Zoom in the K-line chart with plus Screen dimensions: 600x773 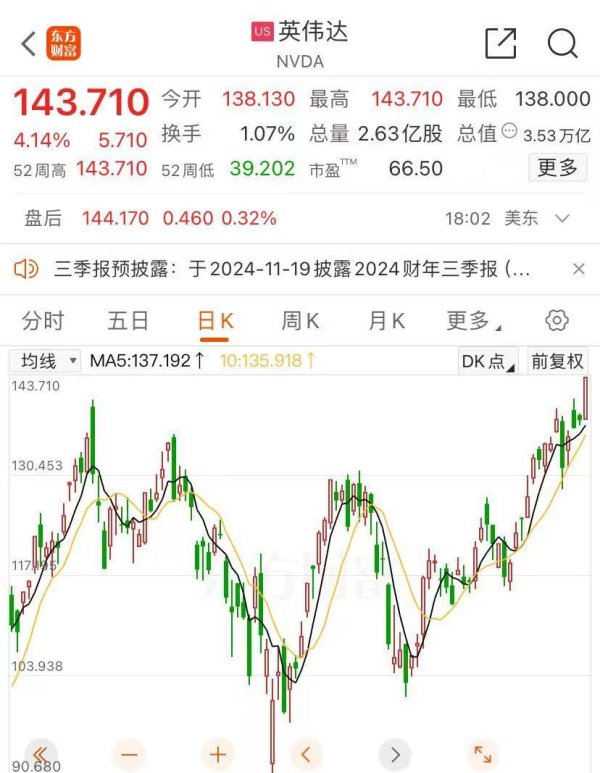coord(218,754)
